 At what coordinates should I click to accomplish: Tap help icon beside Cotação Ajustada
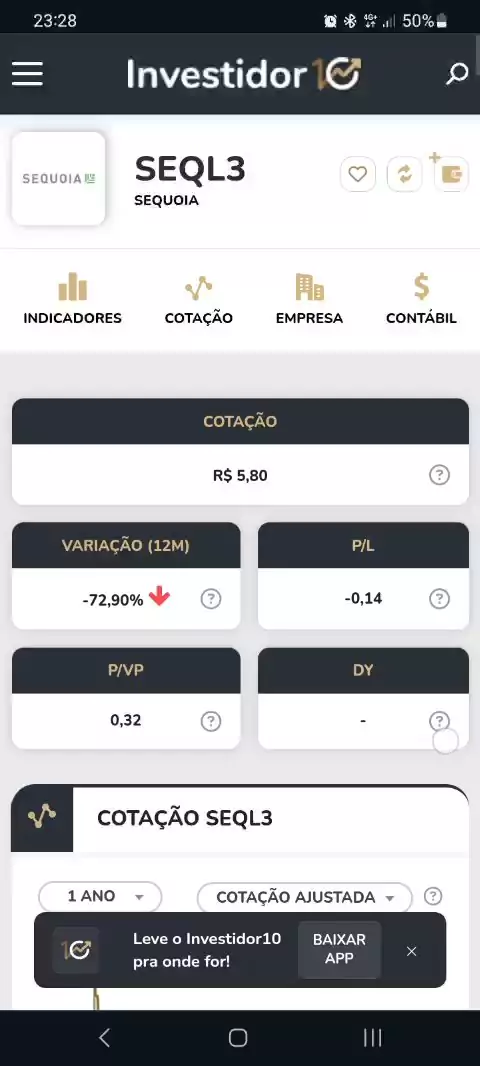(x=433, y=896)
